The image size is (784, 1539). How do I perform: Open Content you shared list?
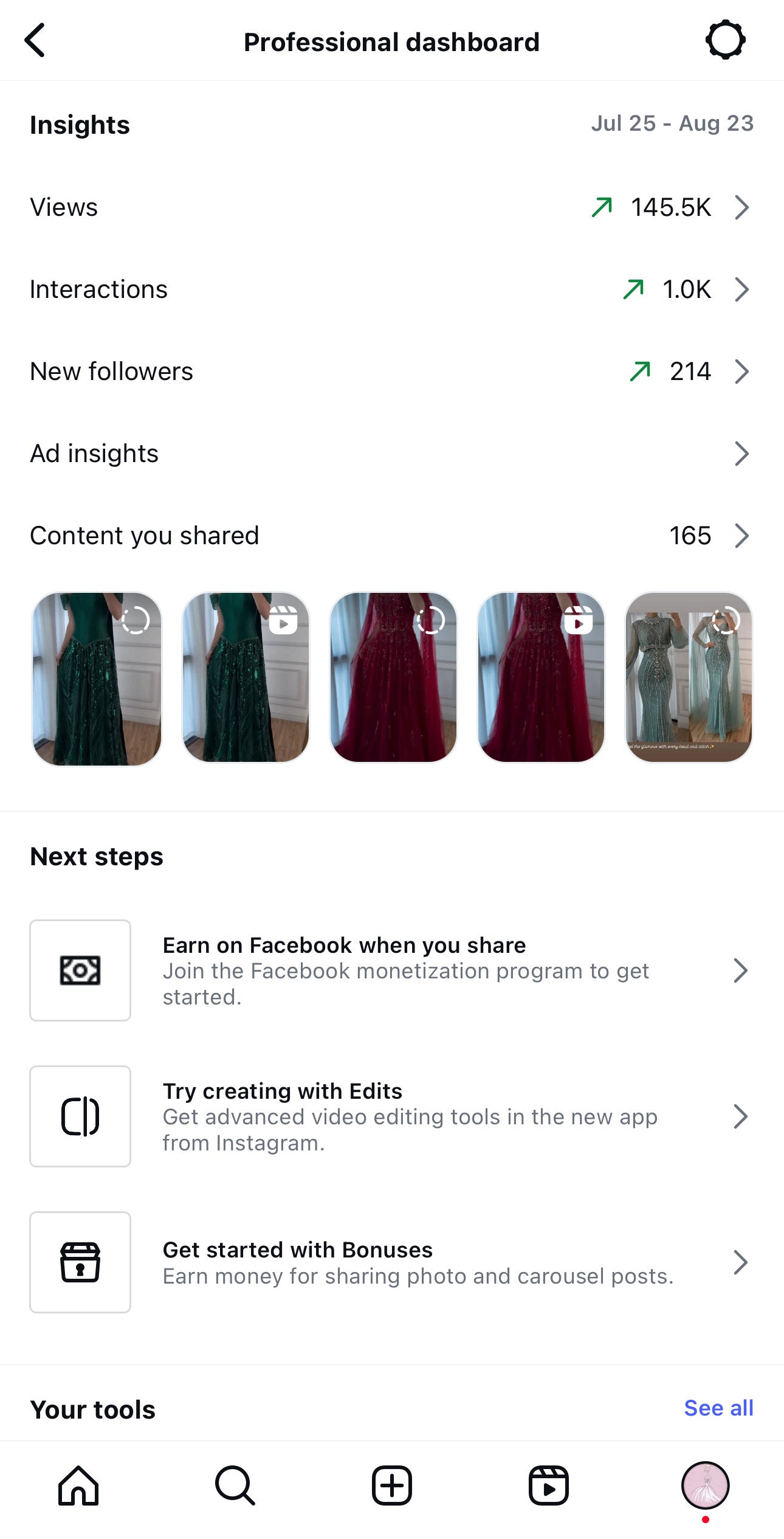(391, 536)
